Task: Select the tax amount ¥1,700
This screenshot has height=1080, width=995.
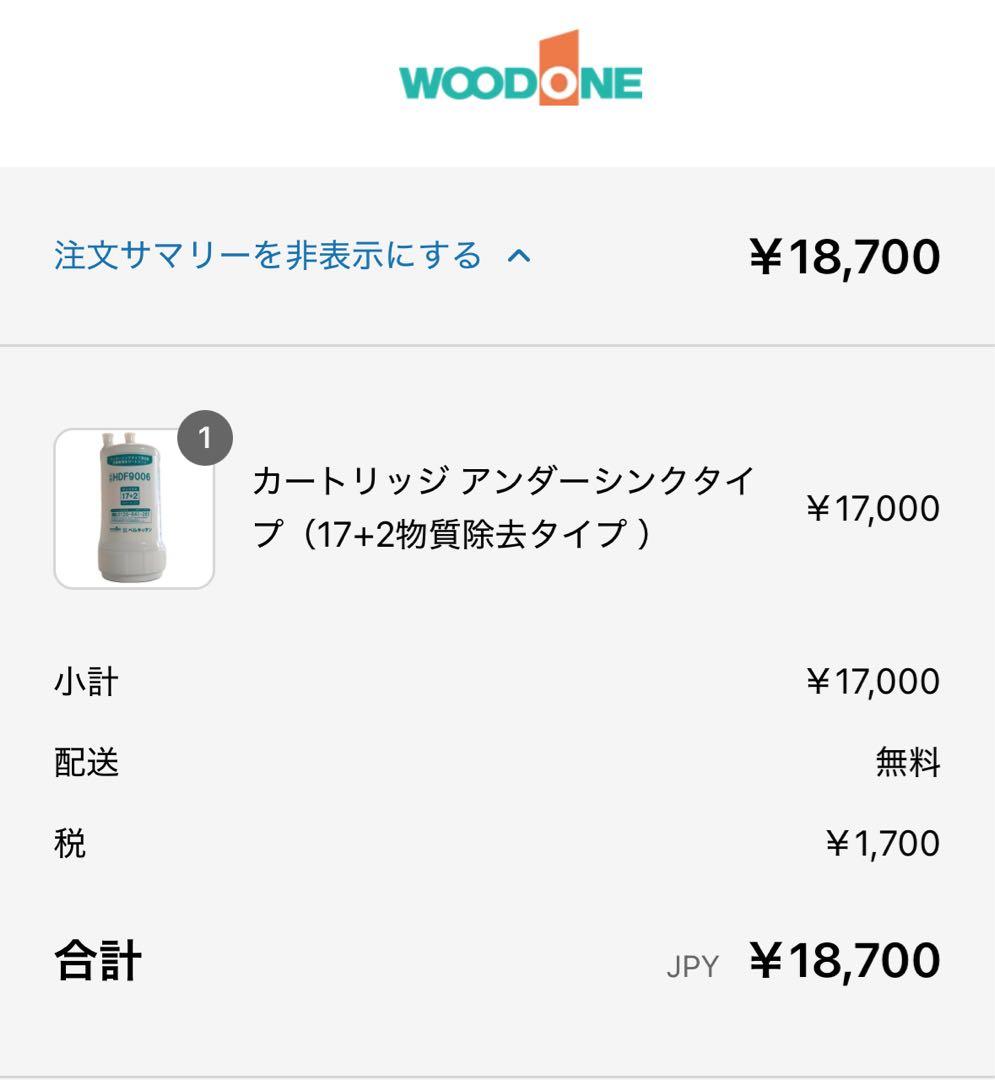Action: 886,841
